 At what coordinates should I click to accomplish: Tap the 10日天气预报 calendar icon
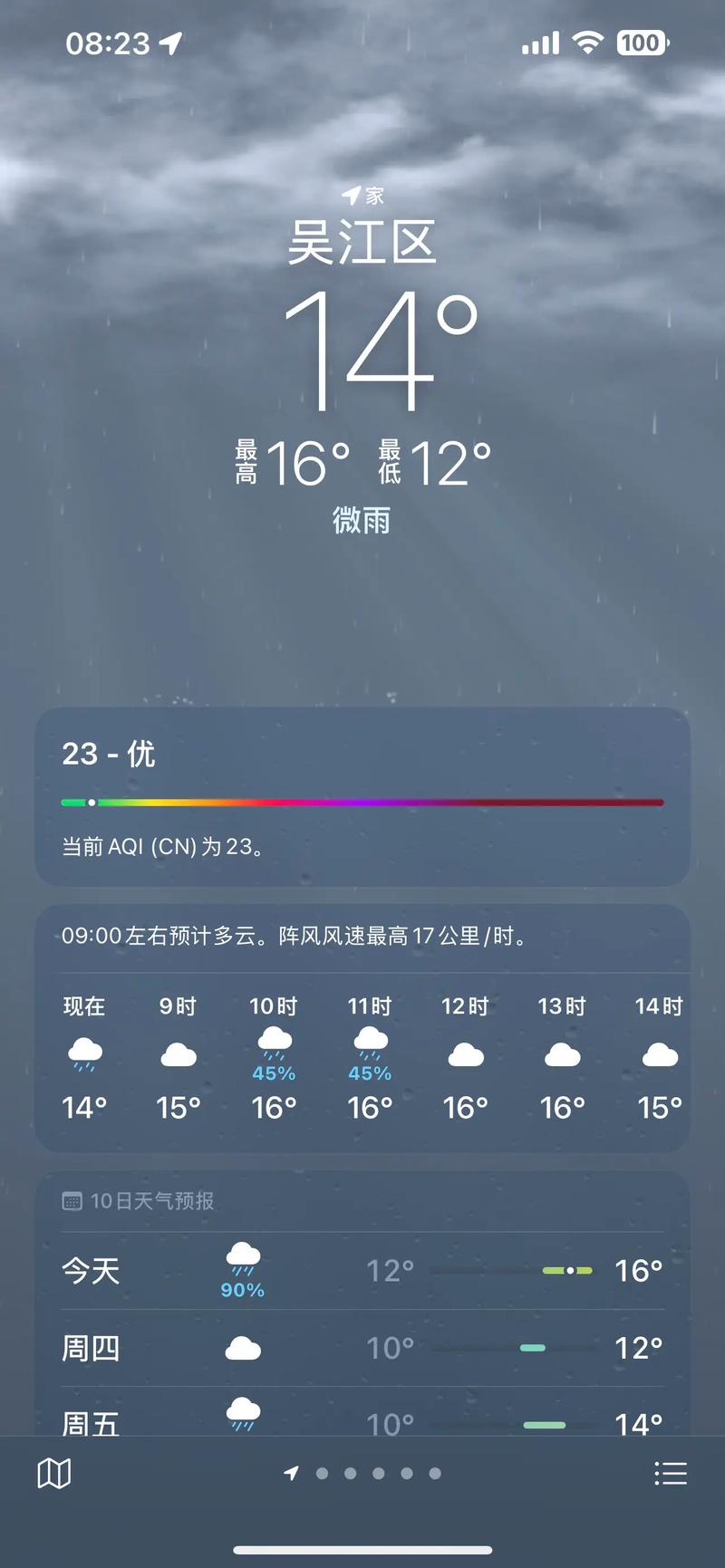coord(72,1199)
